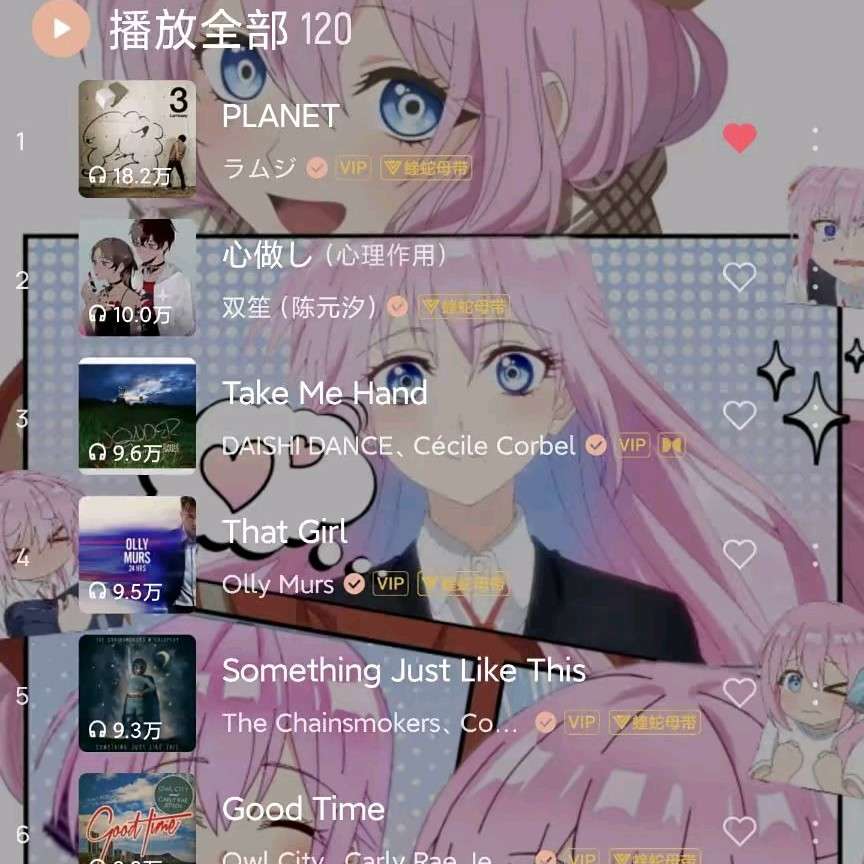Open the song PLANET

281,116
